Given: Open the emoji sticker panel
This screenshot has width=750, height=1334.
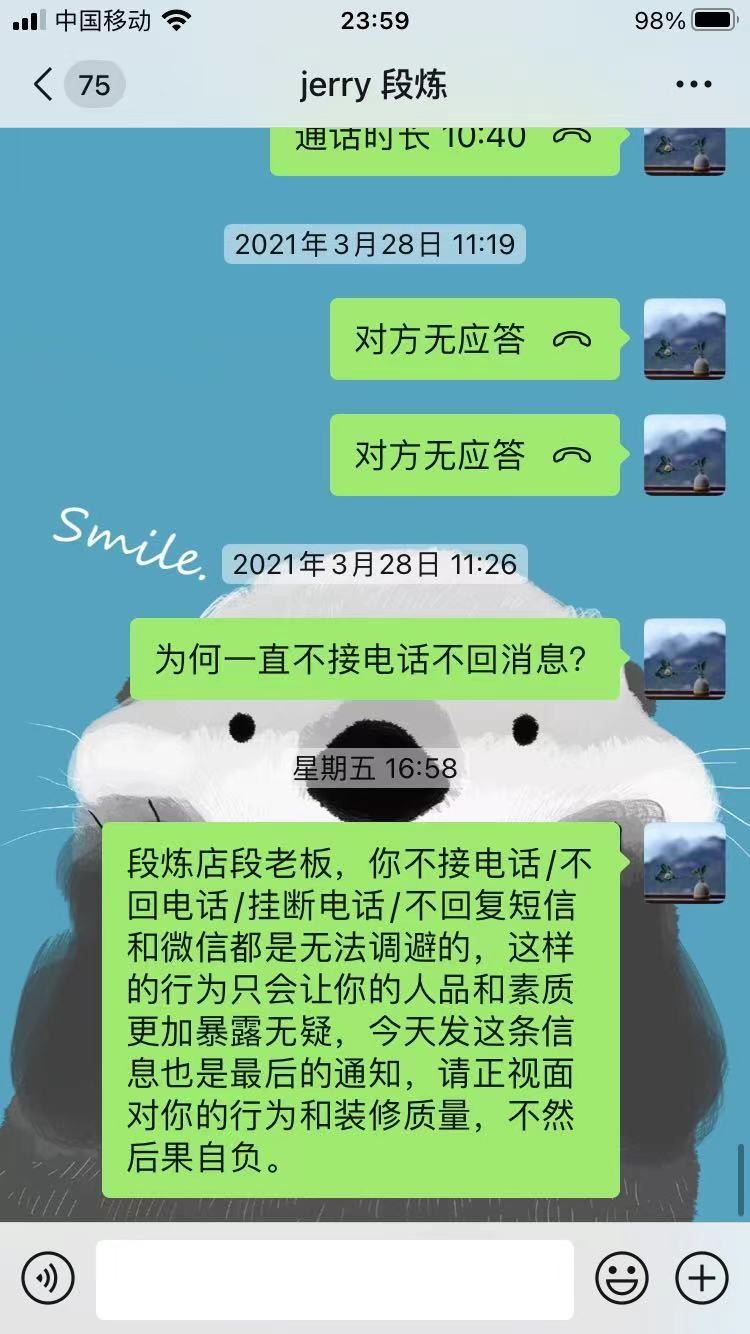Looking at the screenshot, I should click(x=621, y=1278).
